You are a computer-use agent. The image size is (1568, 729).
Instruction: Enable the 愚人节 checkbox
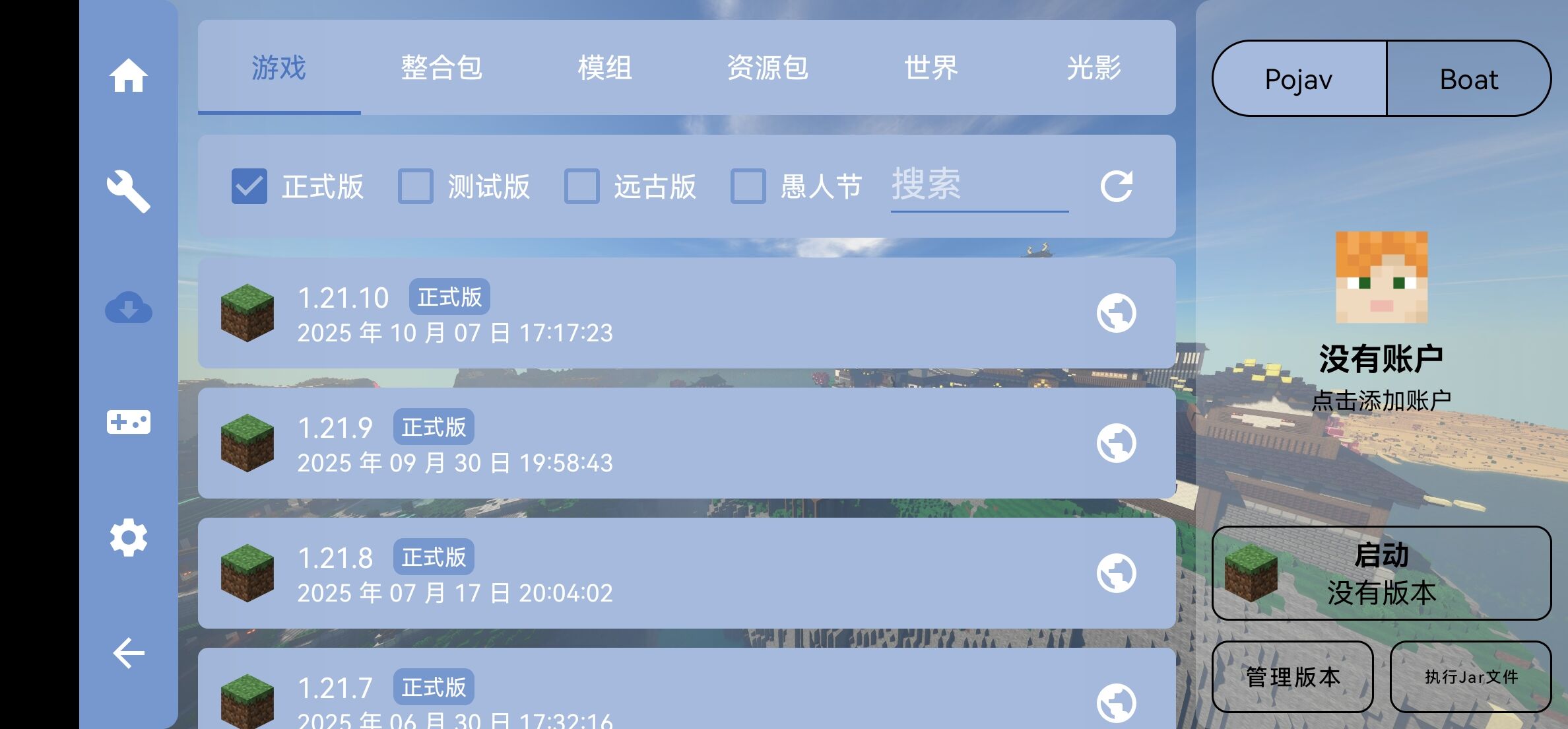(748, 186)
